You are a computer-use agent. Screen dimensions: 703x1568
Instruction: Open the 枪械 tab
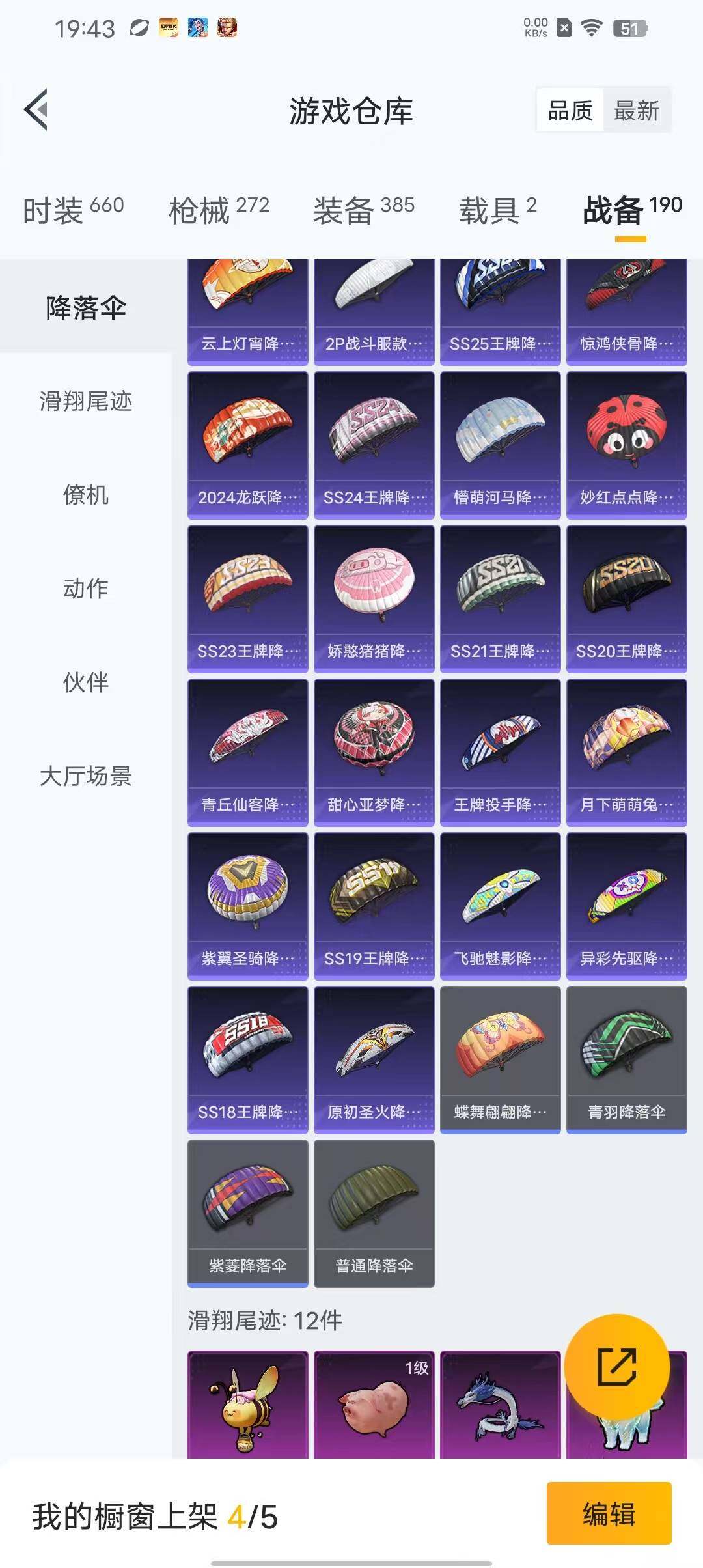219,210
